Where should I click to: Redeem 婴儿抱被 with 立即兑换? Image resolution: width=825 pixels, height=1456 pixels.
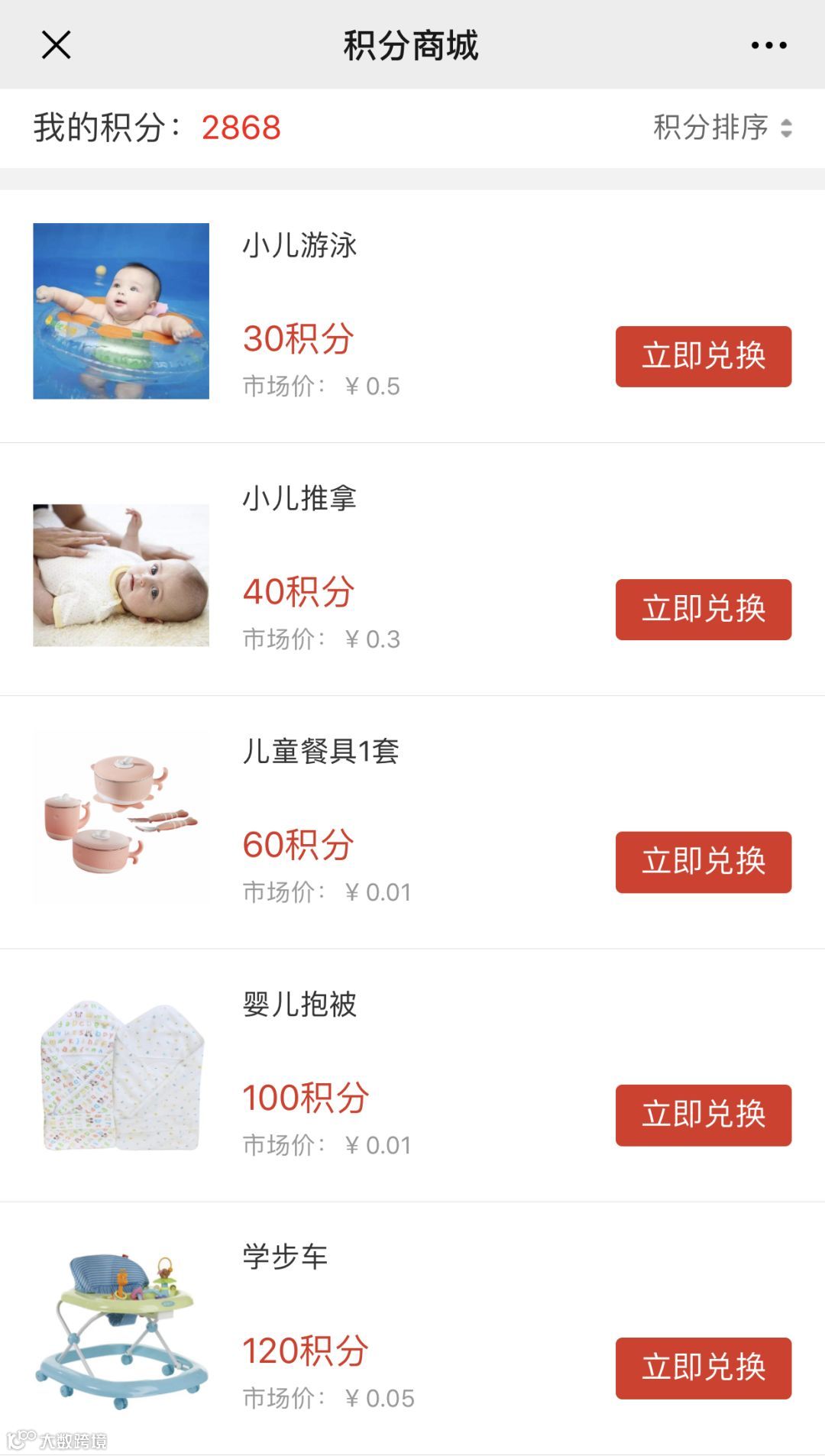703,1115
